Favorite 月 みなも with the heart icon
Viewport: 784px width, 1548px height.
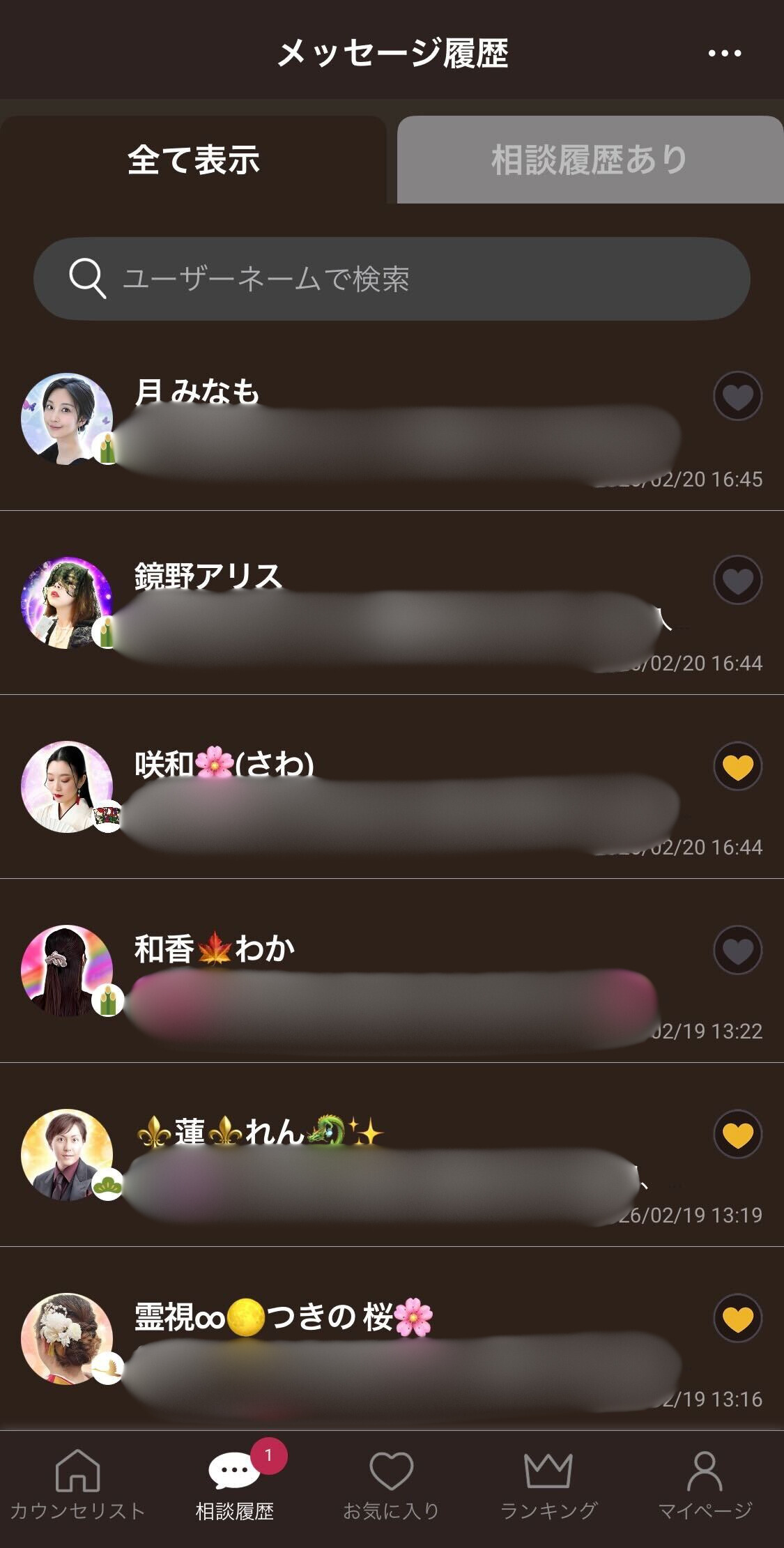737,397
